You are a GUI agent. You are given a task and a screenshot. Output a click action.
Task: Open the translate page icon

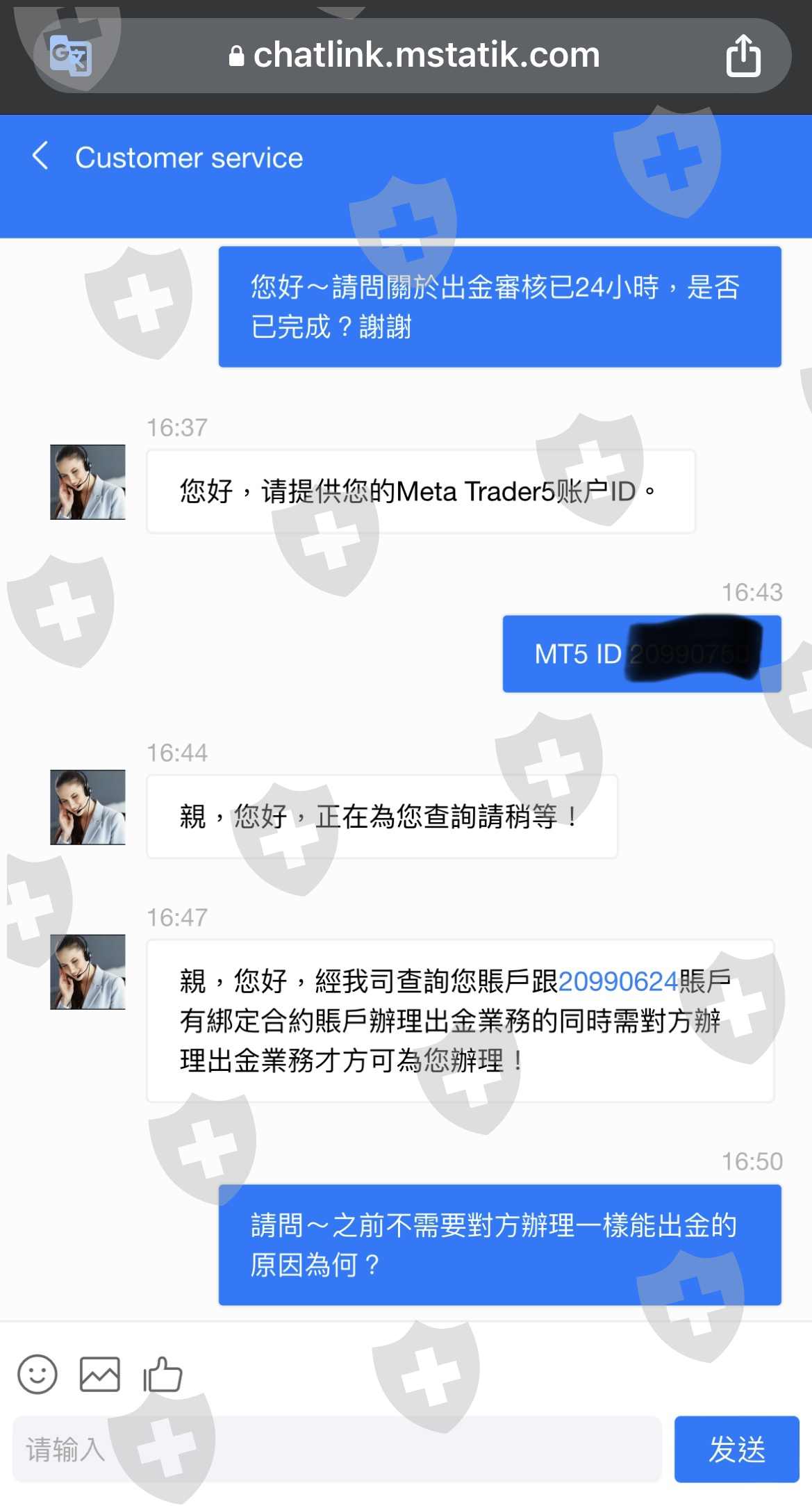70,55
